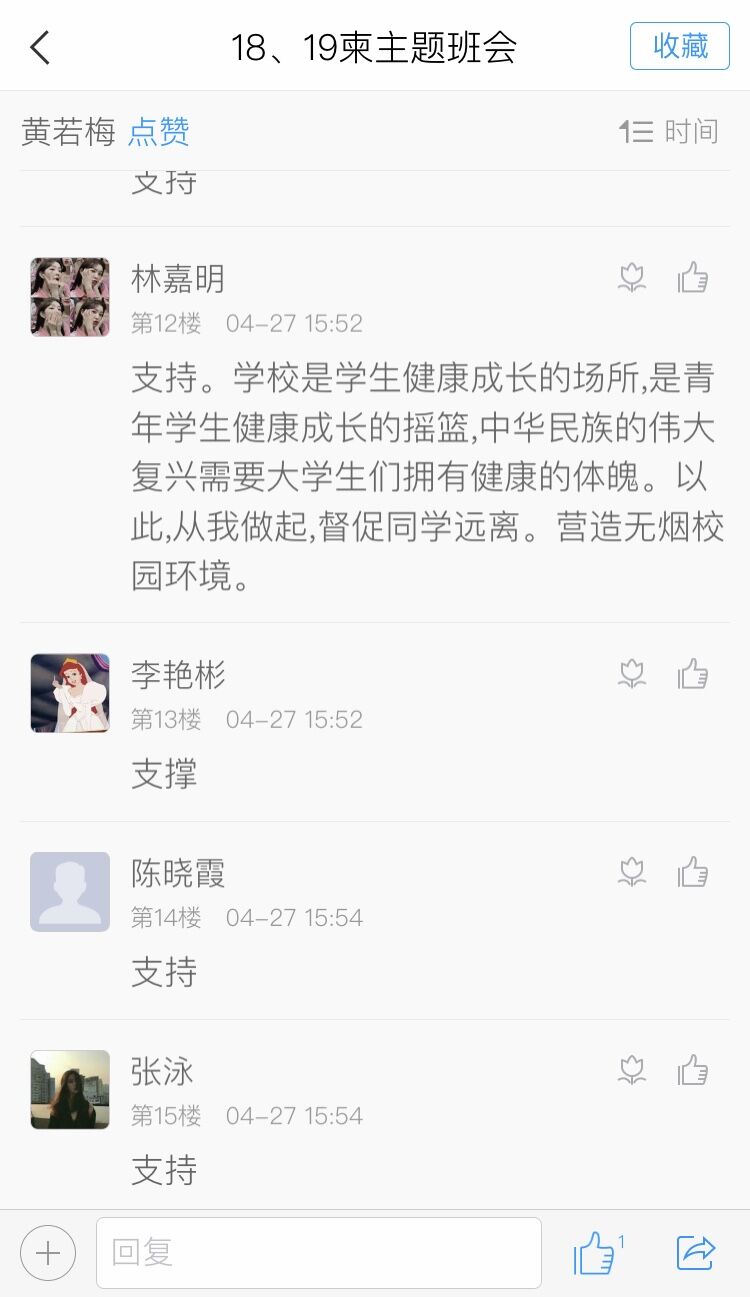Share this thread using the bottom share icon
Image resolution: width=750 pixels, height=1297 pixels.
click(696, 1253)
